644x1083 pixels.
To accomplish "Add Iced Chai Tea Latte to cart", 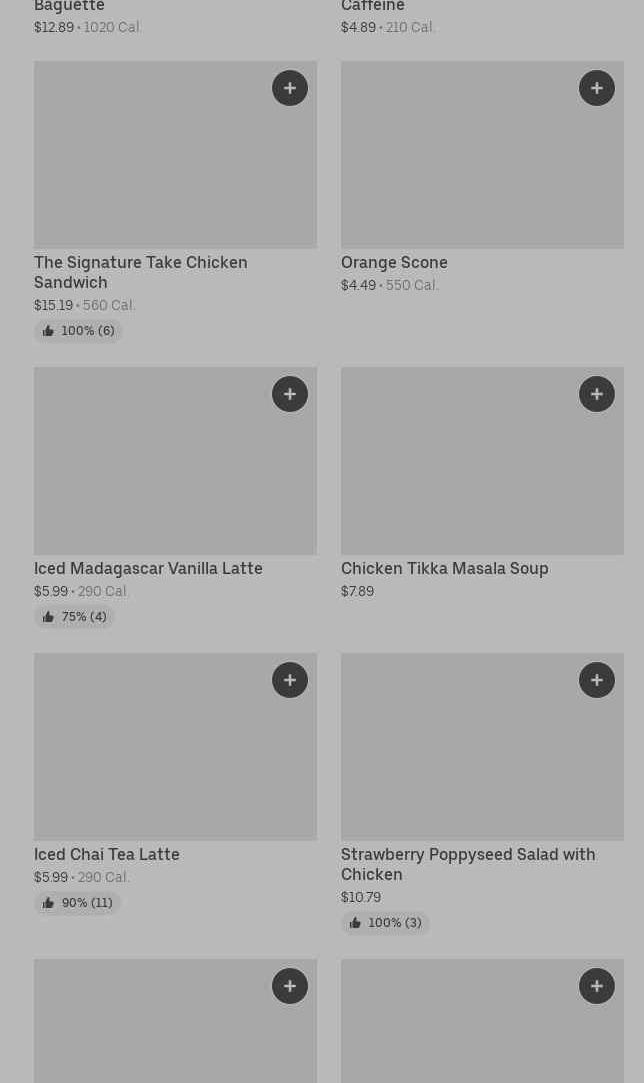I will (290, 680).
